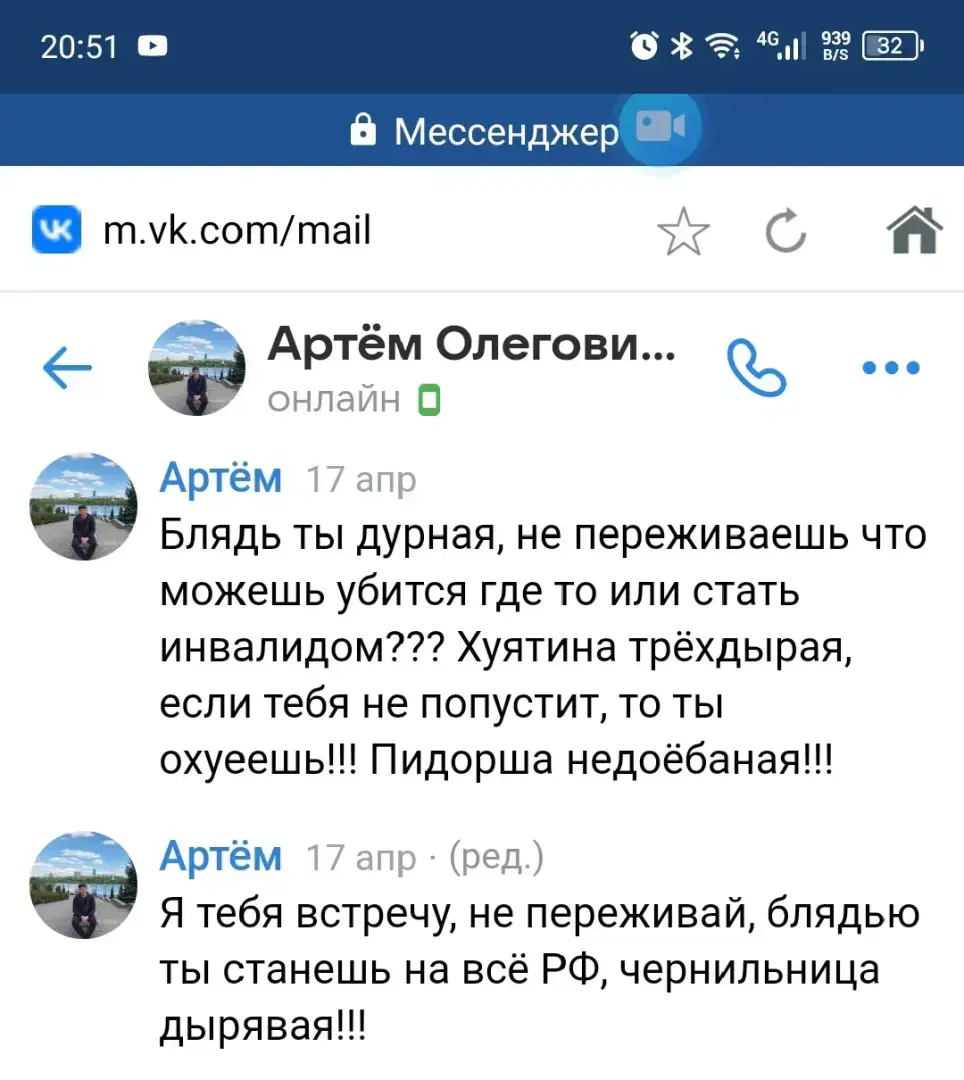Start a voice call with Артём
The width and height of the screenshot is (964, 1080).
click(x=755, y=368)
